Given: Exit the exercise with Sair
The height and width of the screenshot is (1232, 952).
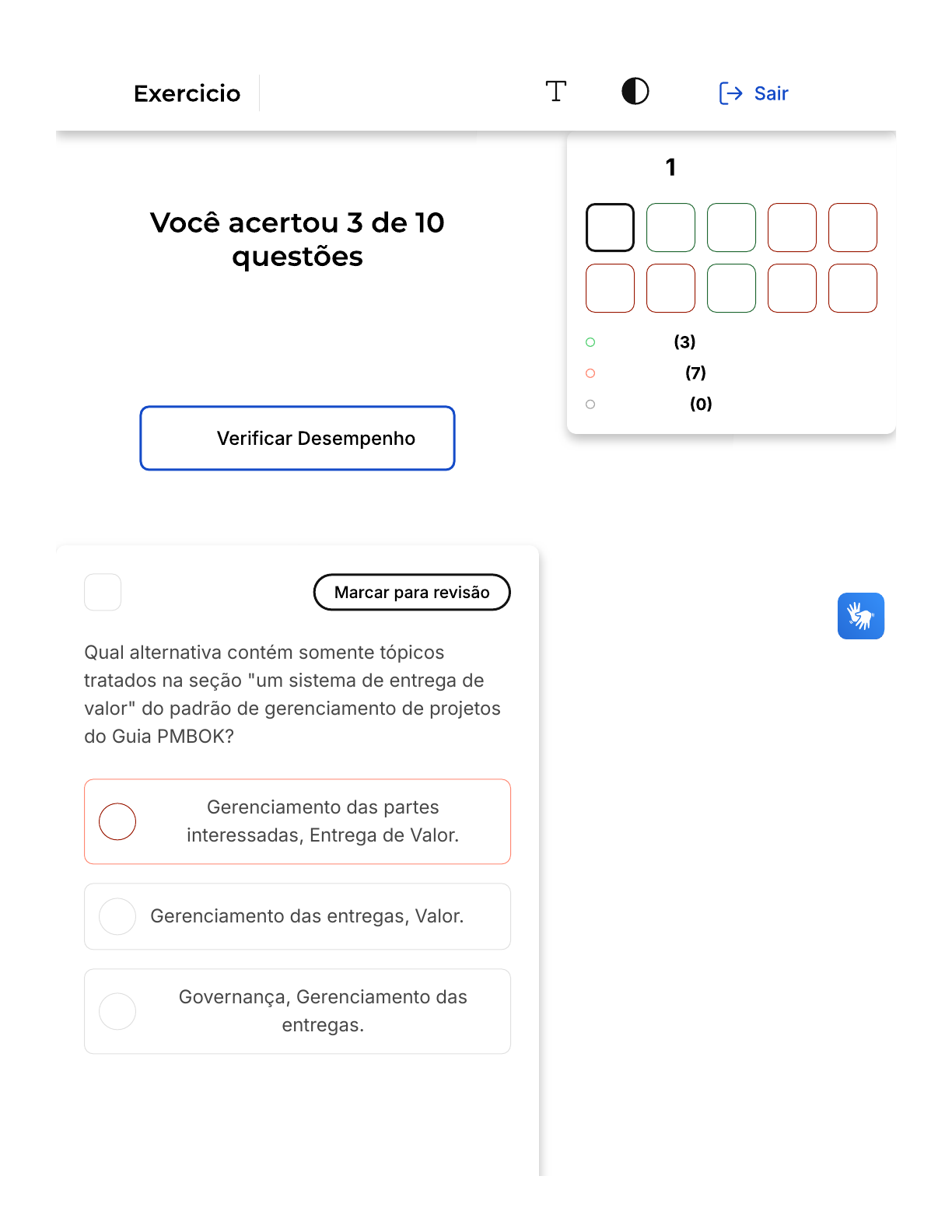Looking at the screenshot, I should (x=753, y=93).
